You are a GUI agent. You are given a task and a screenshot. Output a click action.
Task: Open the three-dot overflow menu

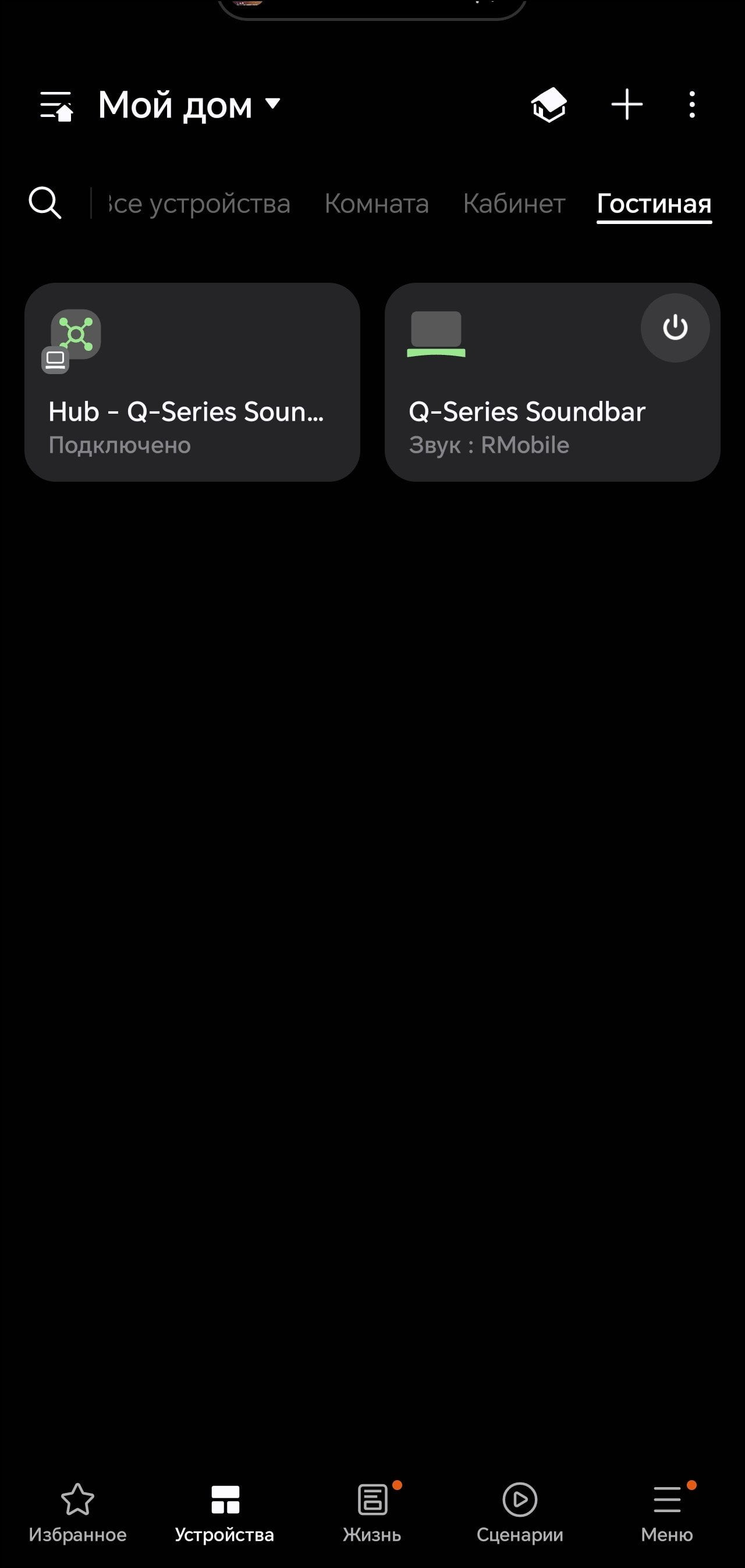[692, 105]
